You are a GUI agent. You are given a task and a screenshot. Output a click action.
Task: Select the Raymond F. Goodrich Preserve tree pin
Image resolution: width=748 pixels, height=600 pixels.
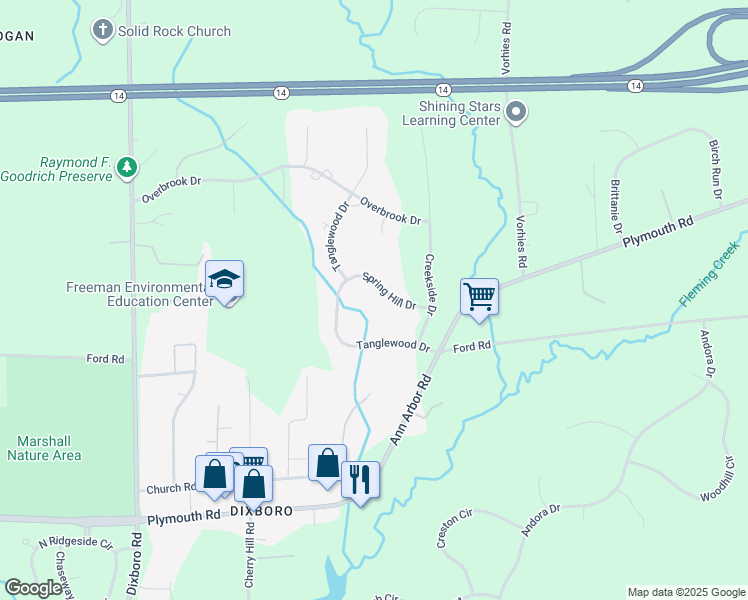coord(126,167)
